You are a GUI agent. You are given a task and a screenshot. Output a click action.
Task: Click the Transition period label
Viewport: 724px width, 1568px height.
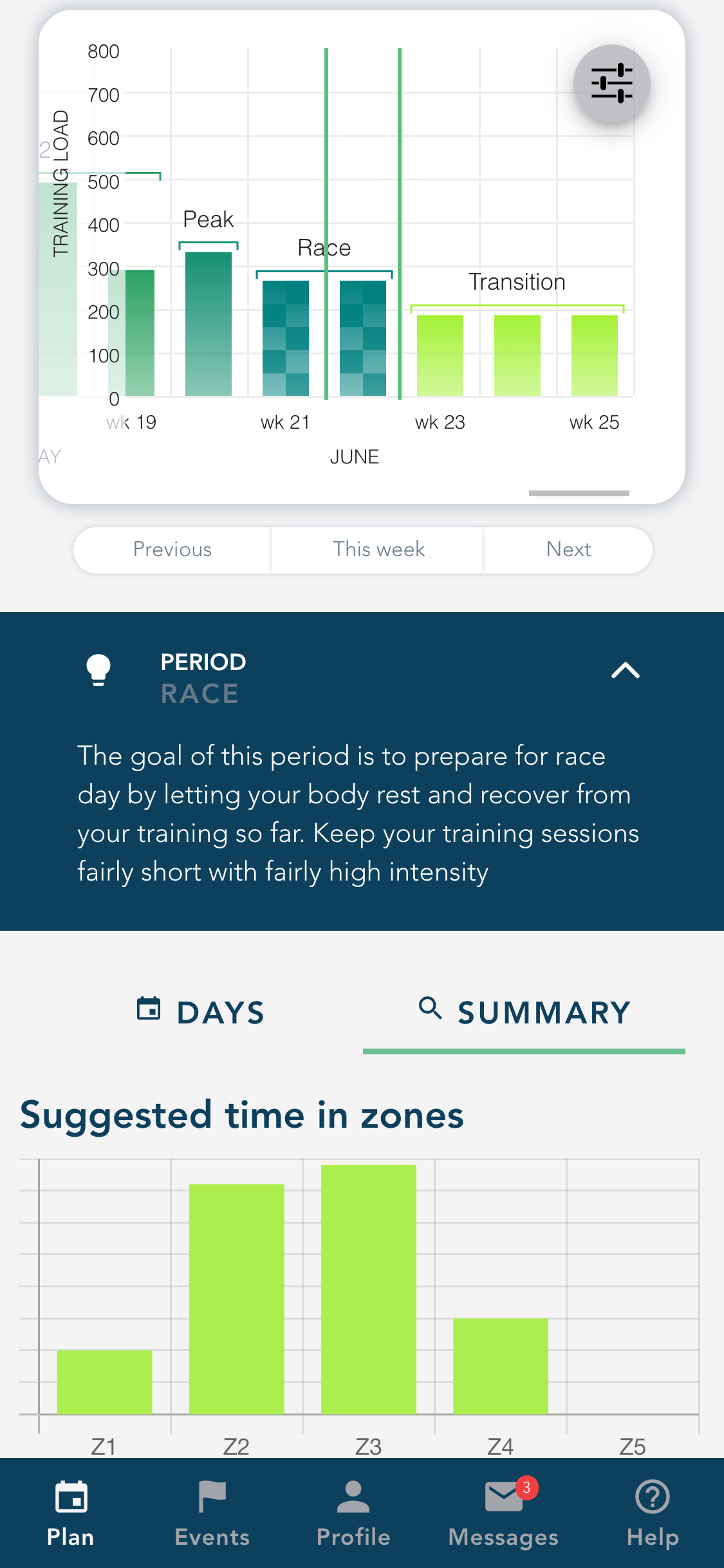pos(517,281)
